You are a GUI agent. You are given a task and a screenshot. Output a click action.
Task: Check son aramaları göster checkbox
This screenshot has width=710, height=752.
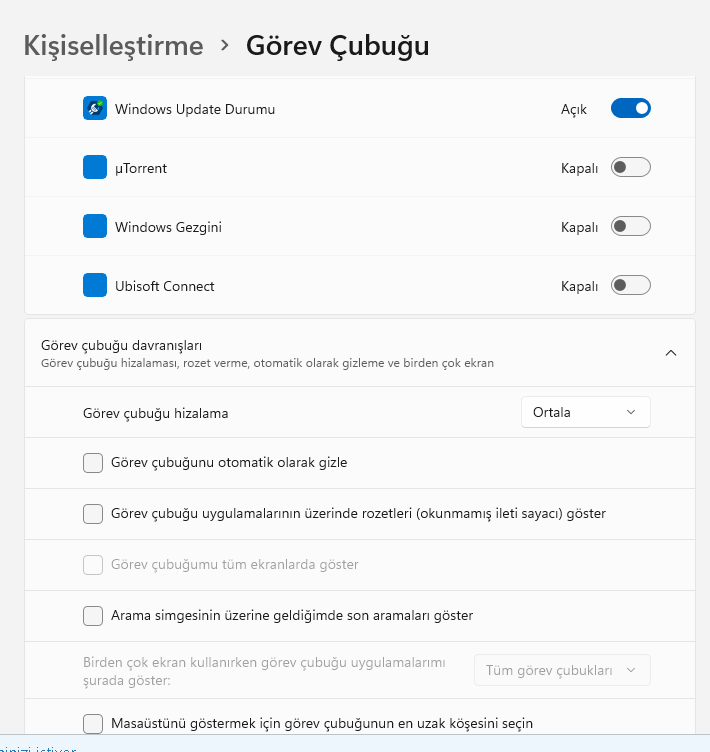tap(93, 616)
